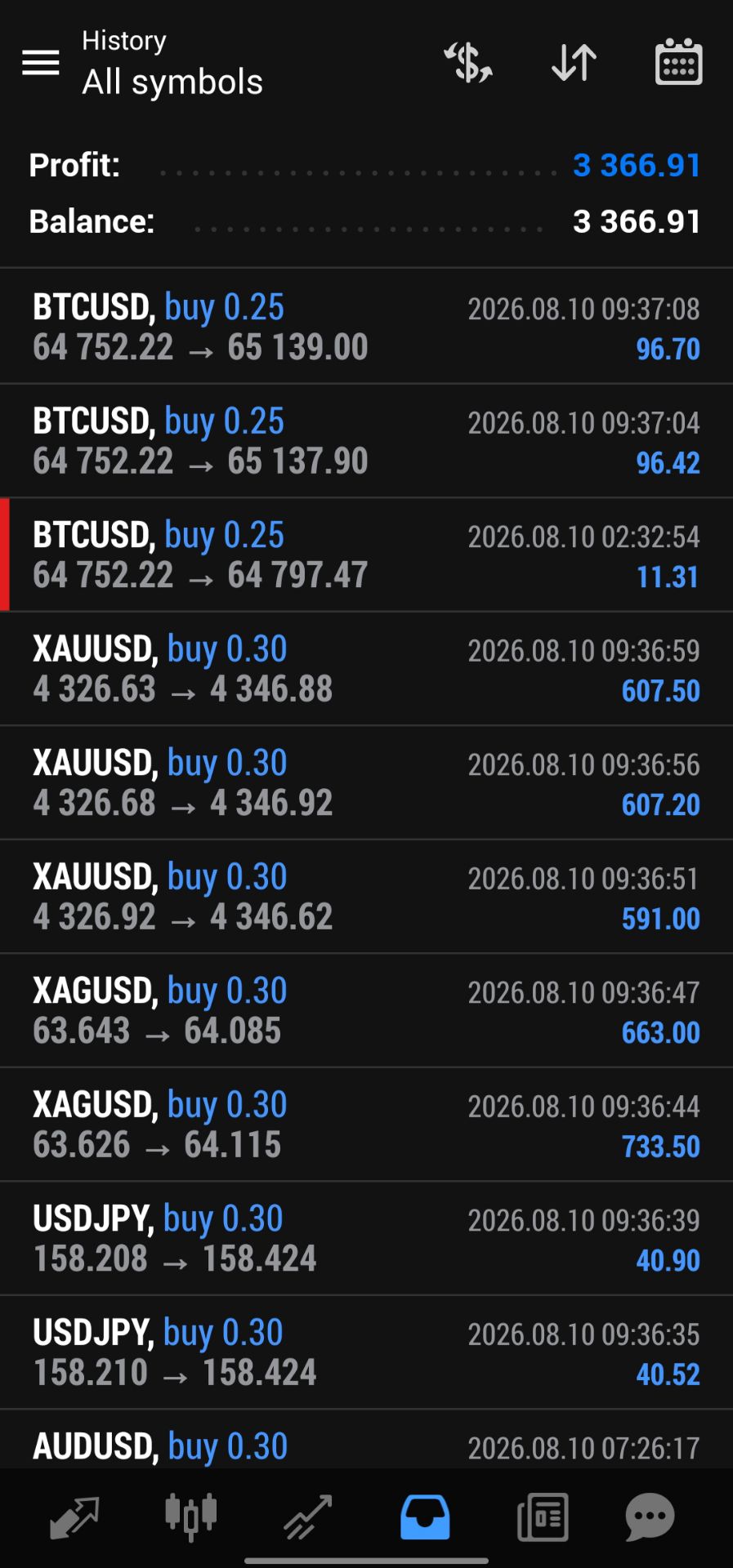Viewport: 733px width, 1568px height.
Task: Open the Messages chat tab
Action: [x=650, y=1517]
